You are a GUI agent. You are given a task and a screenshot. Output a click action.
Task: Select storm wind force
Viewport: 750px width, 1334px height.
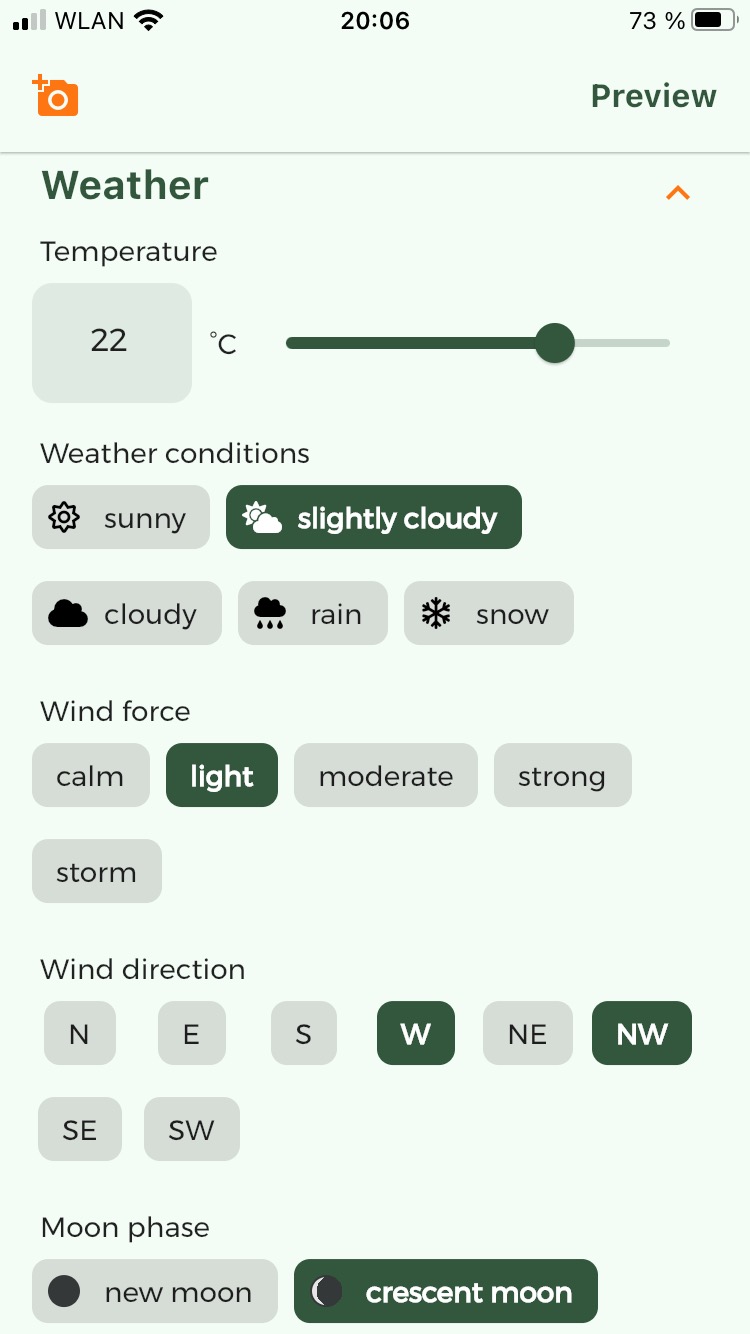coord(96,872)
